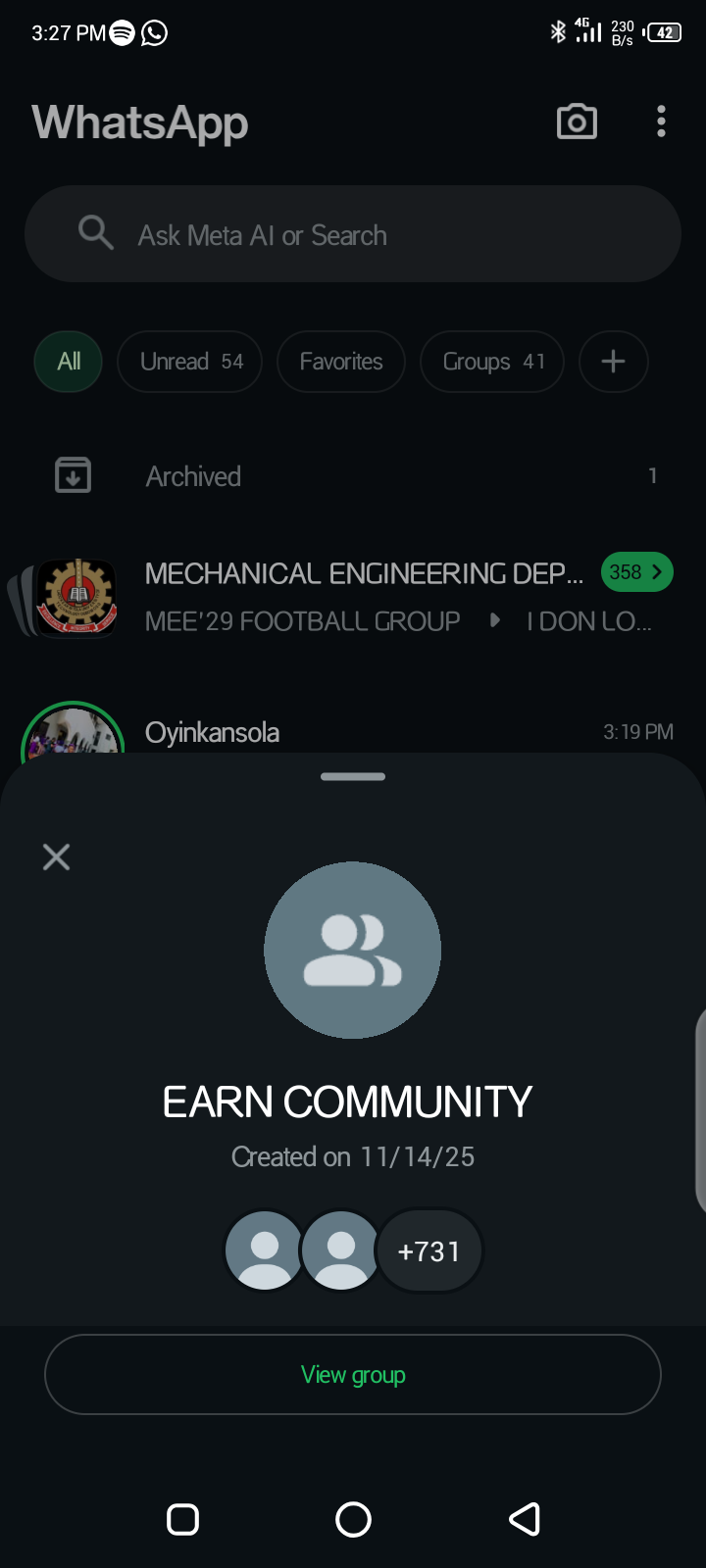Add a new chat list filter
This screenshot has height=1568, width=706.
[x=613, y=362]
